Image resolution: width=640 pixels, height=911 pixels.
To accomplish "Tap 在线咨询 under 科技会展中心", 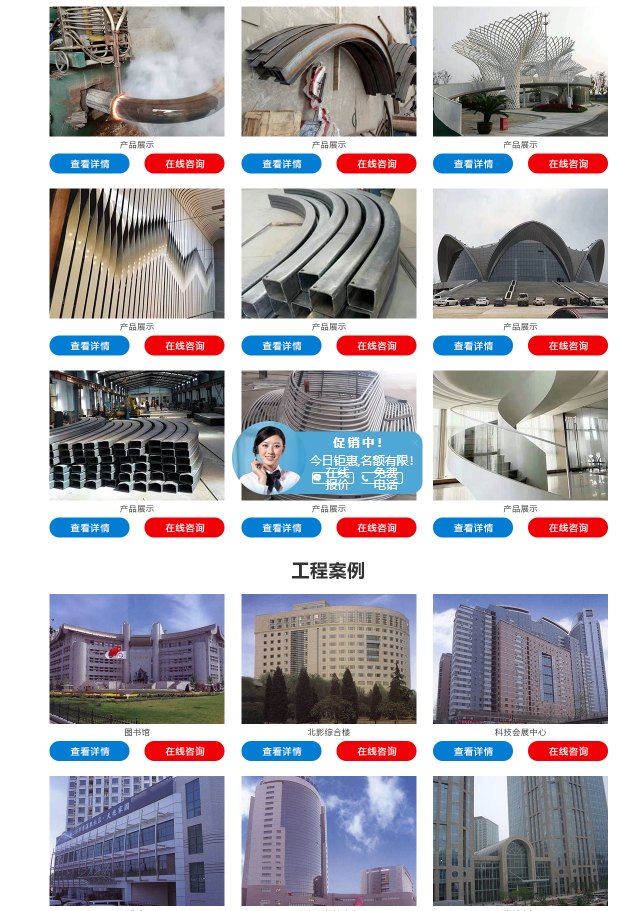I will coord(568,751).
